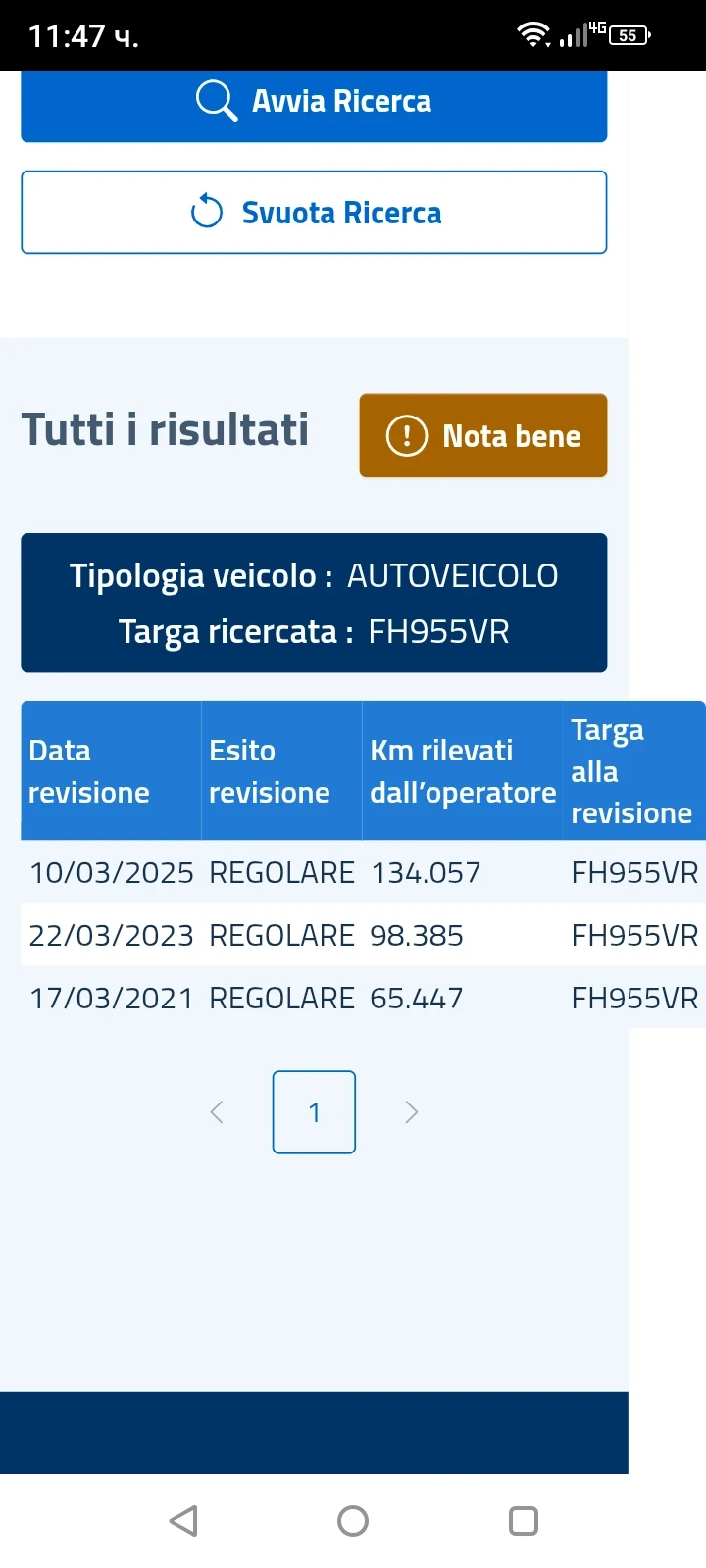Go to the next results page
Image resolution: width=706 pixels, height=1568 pixels.
point(412,1112)
